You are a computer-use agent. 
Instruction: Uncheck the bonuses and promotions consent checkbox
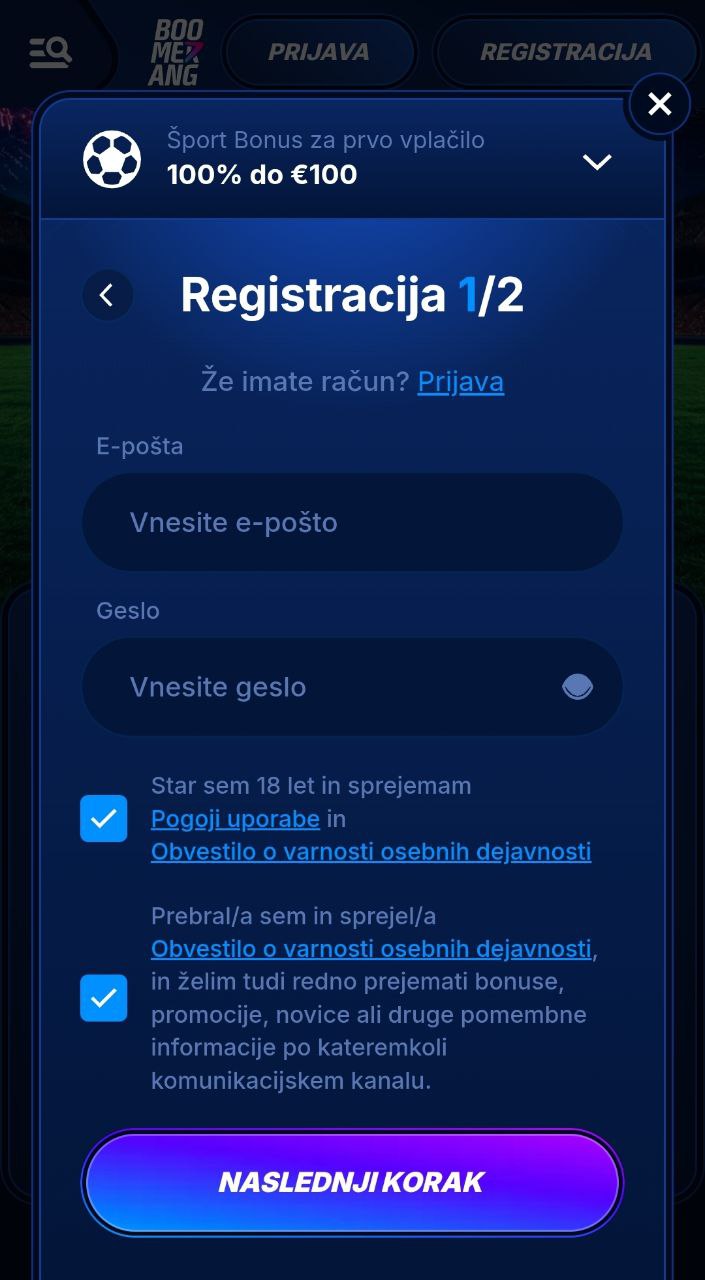click(104, 998)
